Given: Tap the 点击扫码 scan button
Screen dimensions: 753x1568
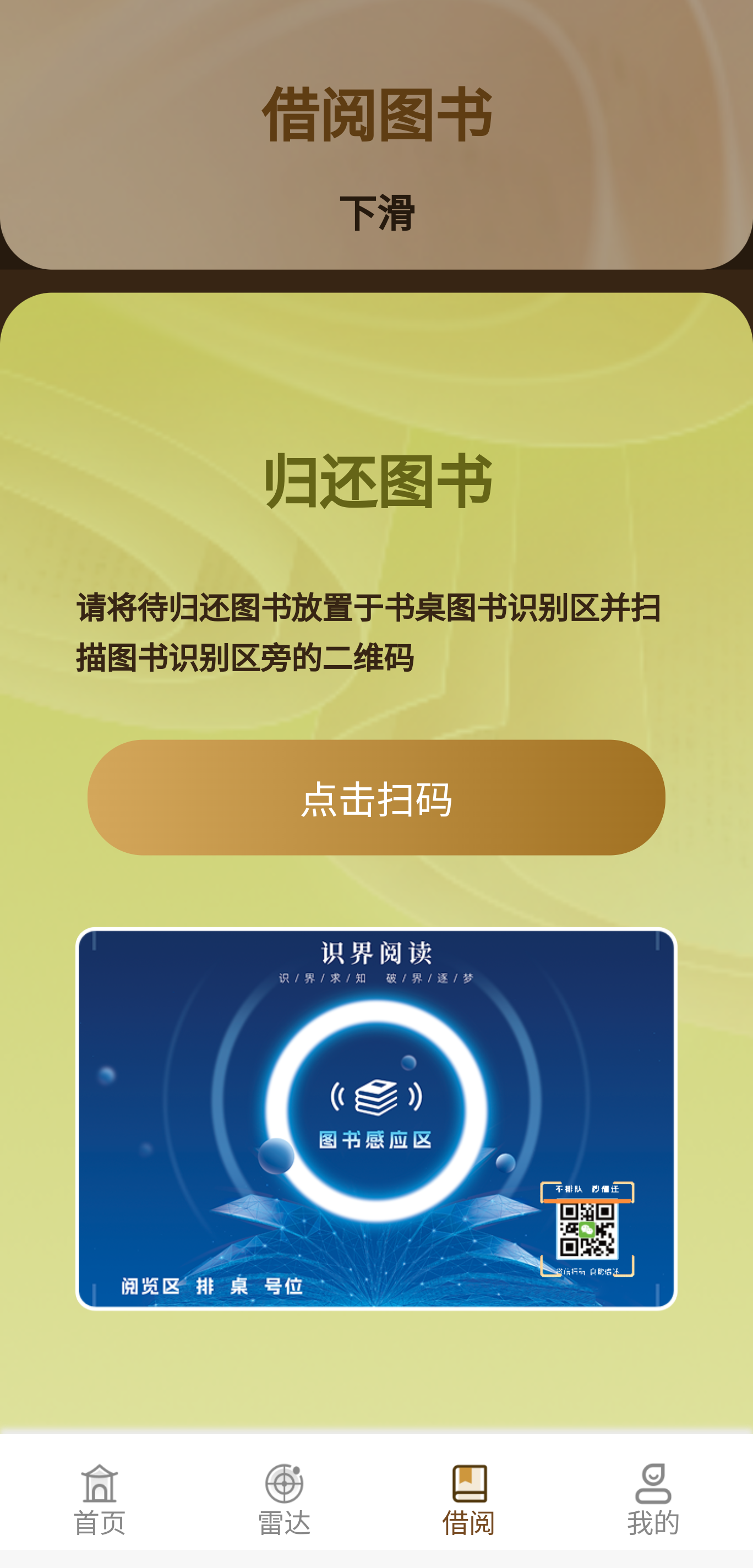Looking at the screenshot, I should (376, 797).
